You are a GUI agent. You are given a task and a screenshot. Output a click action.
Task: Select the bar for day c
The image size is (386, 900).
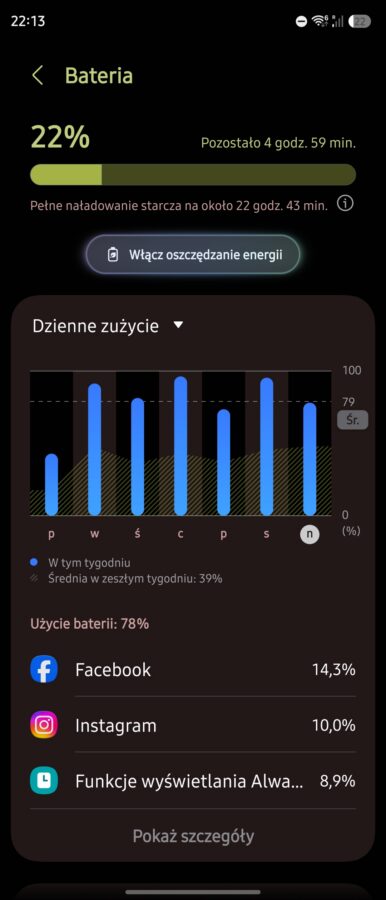tap(180, 446)
